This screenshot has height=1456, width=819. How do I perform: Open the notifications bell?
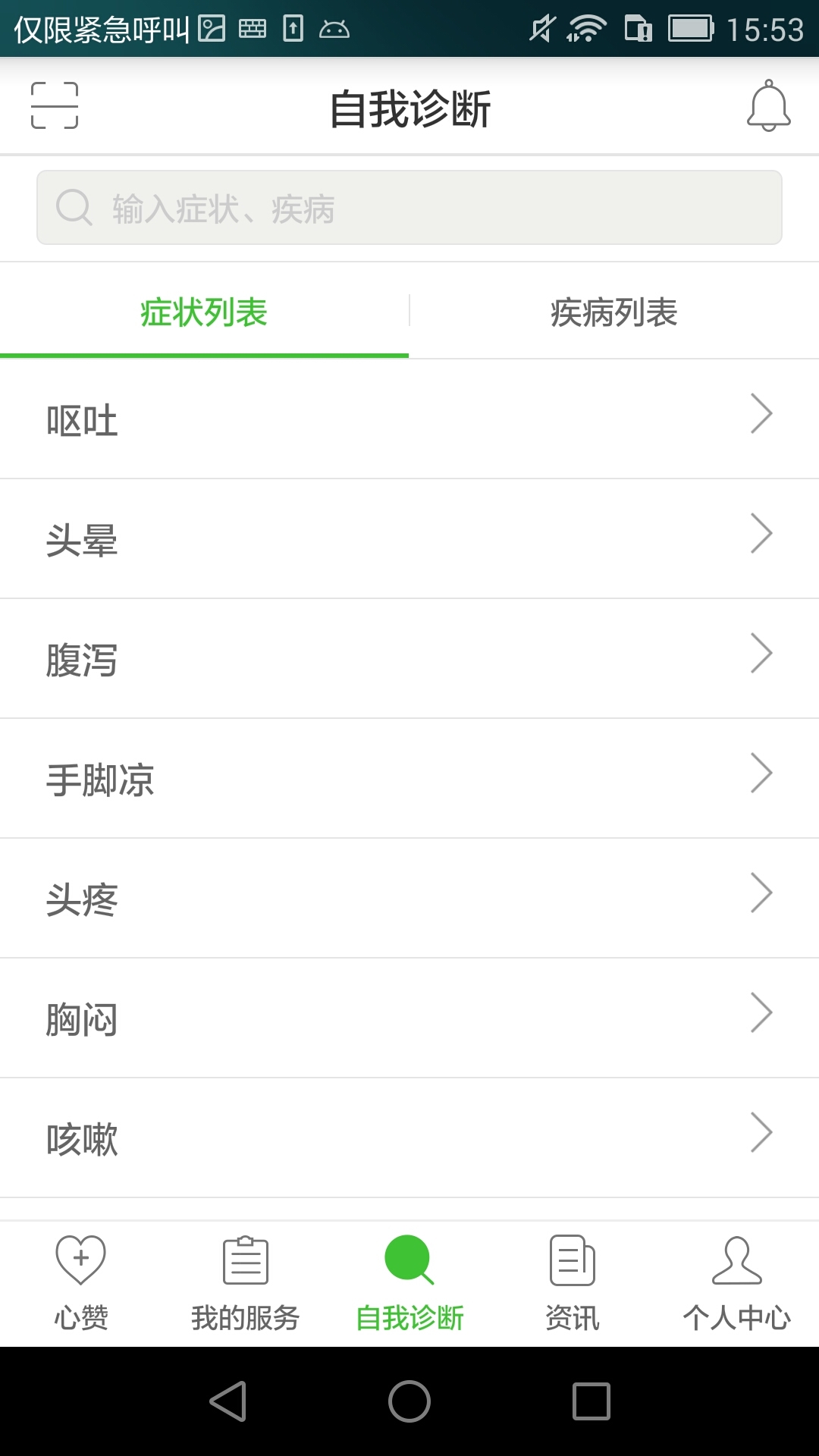(x=768, y=106)
